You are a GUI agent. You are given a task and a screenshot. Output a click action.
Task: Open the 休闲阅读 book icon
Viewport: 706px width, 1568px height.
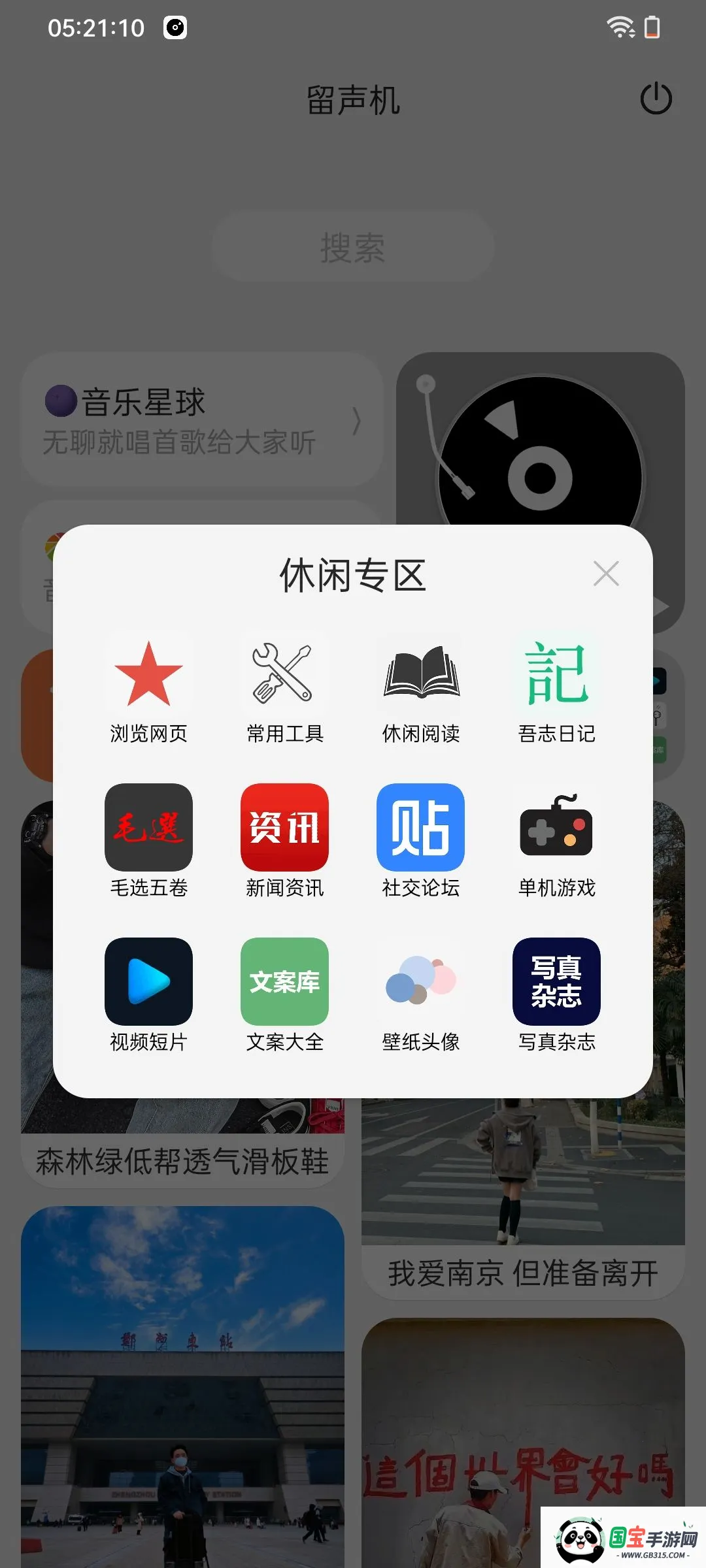point(420,672)
